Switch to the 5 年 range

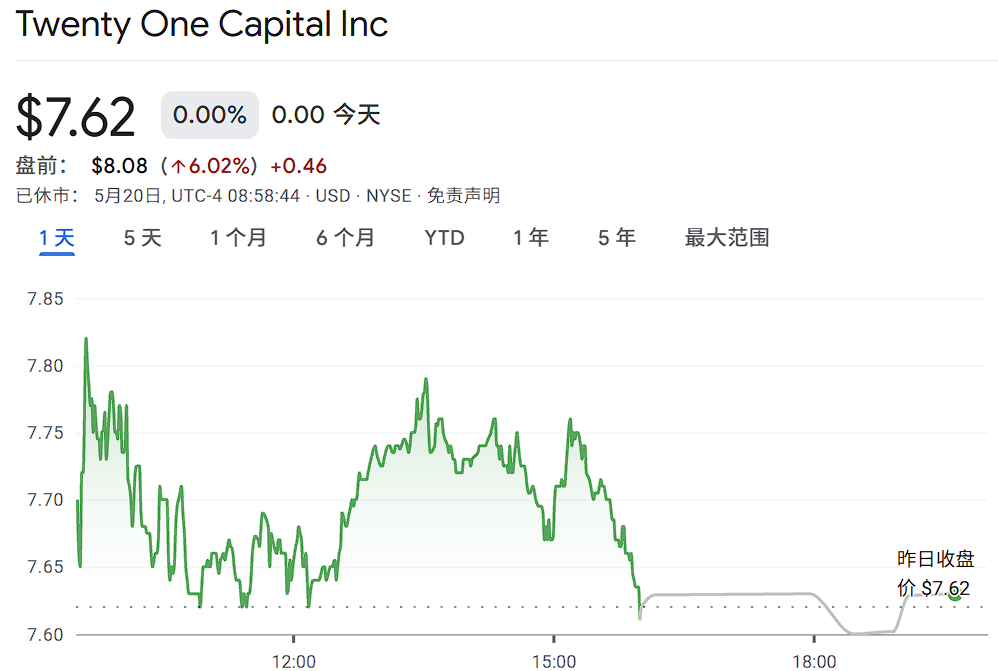pos(617,238)
